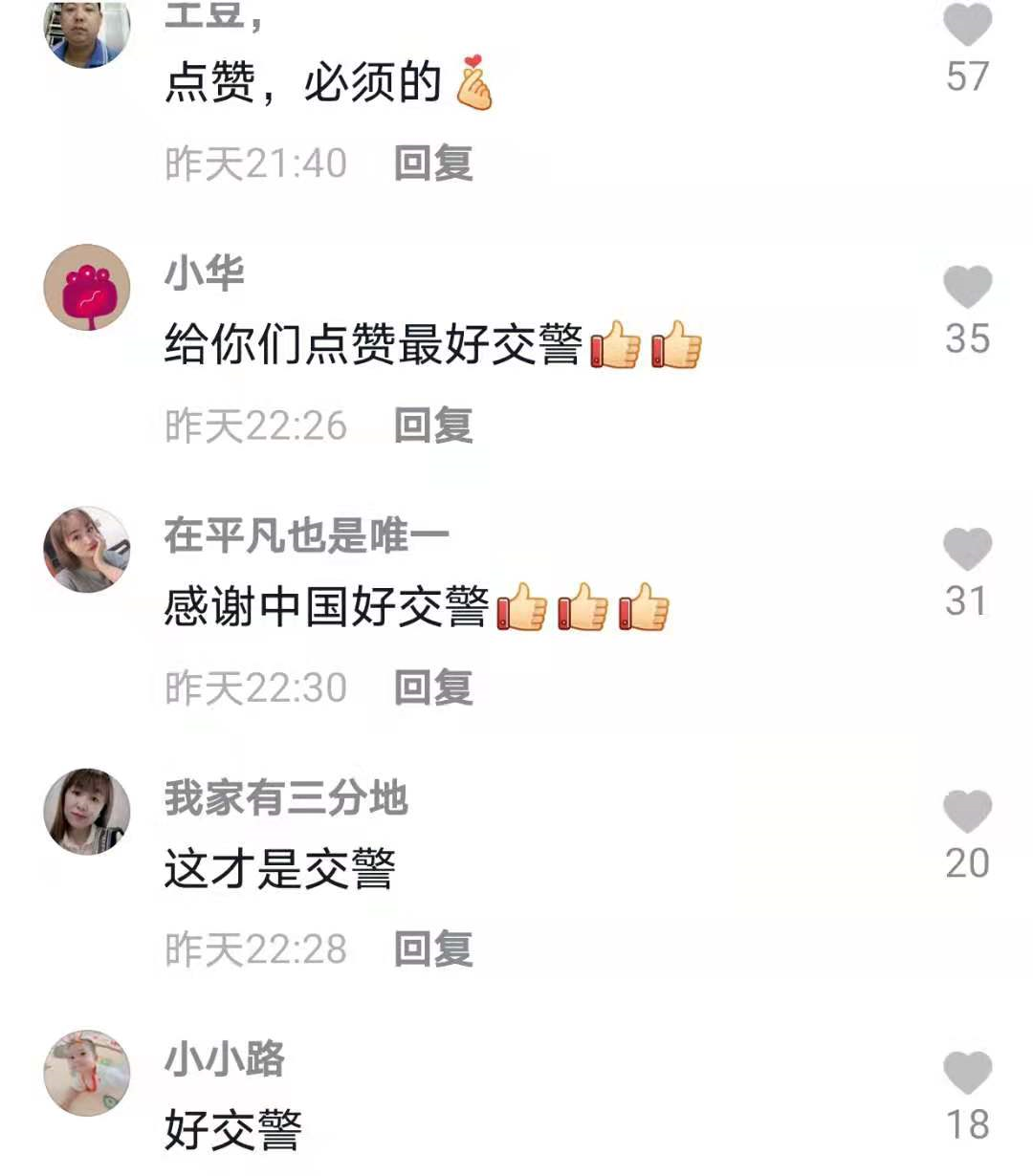Like the comment '这才是交警'
Image resolution: width=1033 pixels, height=1176 pixels.
click(967, 811)
